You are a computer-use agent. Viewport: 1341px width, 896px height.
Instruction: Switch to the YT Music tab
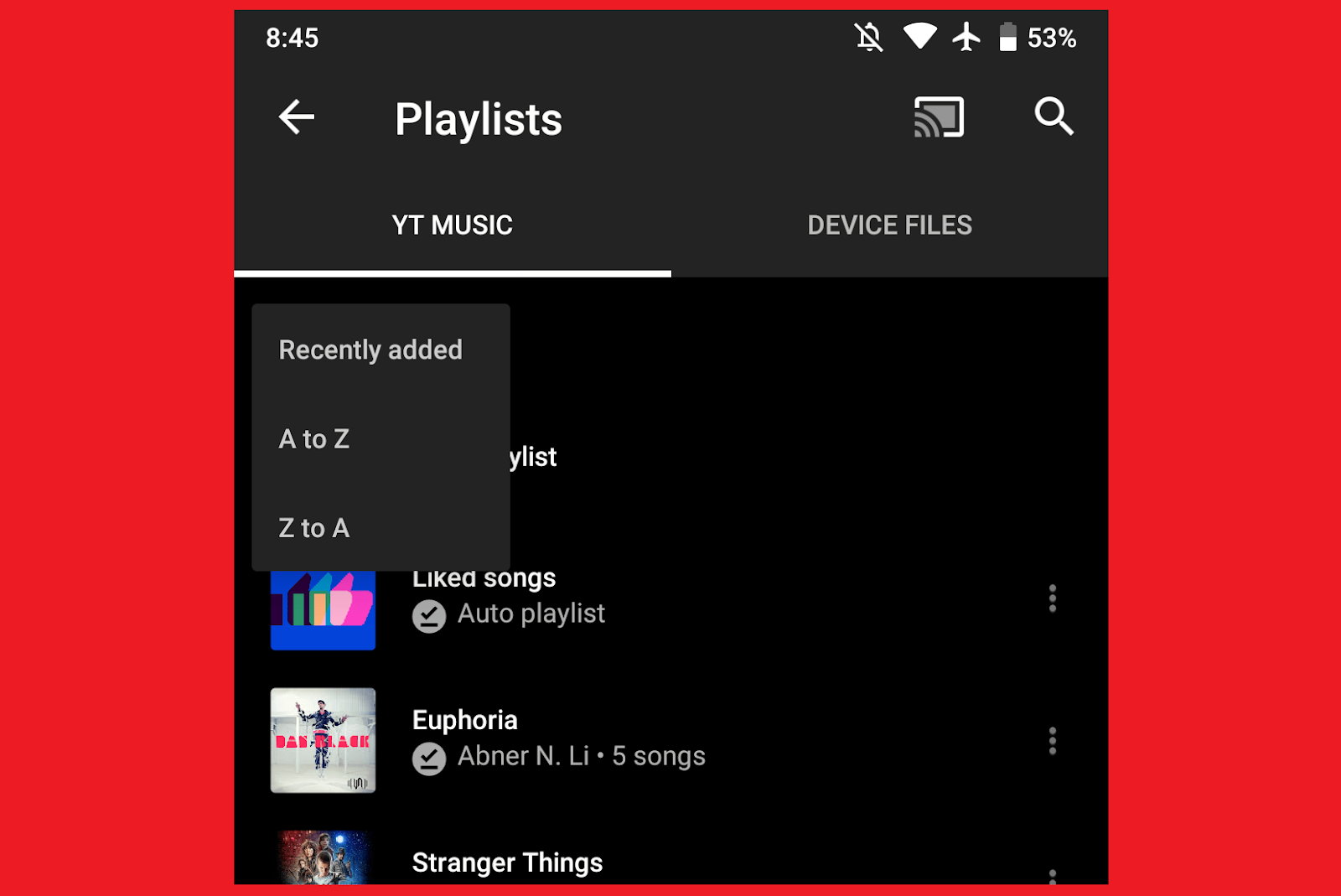pos(452,225)
